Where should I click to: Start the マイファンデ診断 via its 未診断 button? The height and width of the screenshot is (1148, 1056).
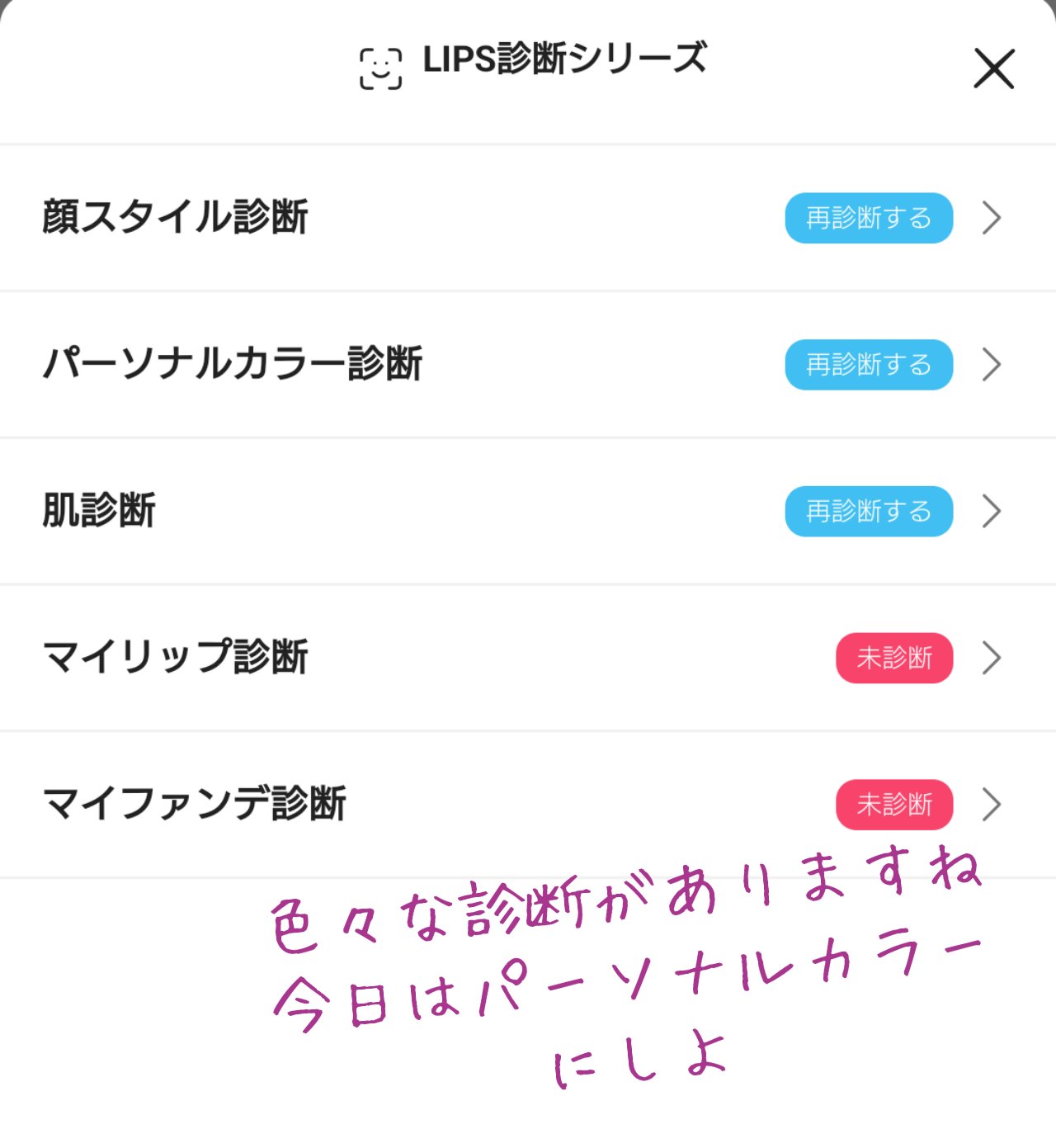coord(893,802)
